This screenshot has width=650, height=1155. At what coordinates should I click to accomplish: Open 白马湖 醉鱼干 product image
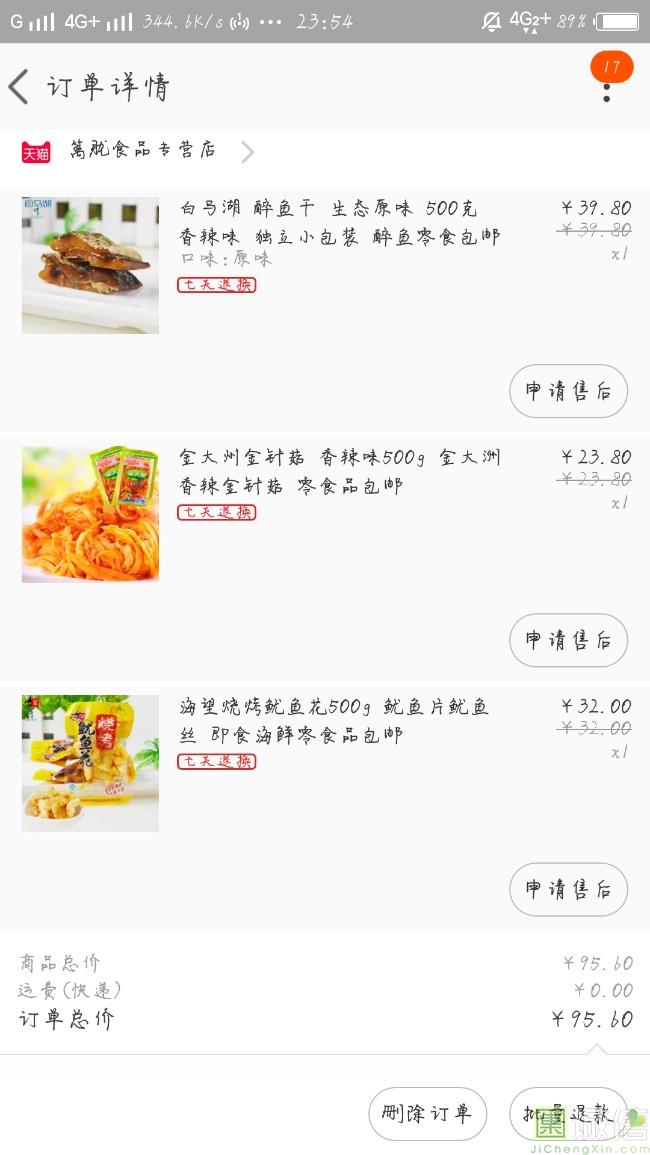point(90,265)
